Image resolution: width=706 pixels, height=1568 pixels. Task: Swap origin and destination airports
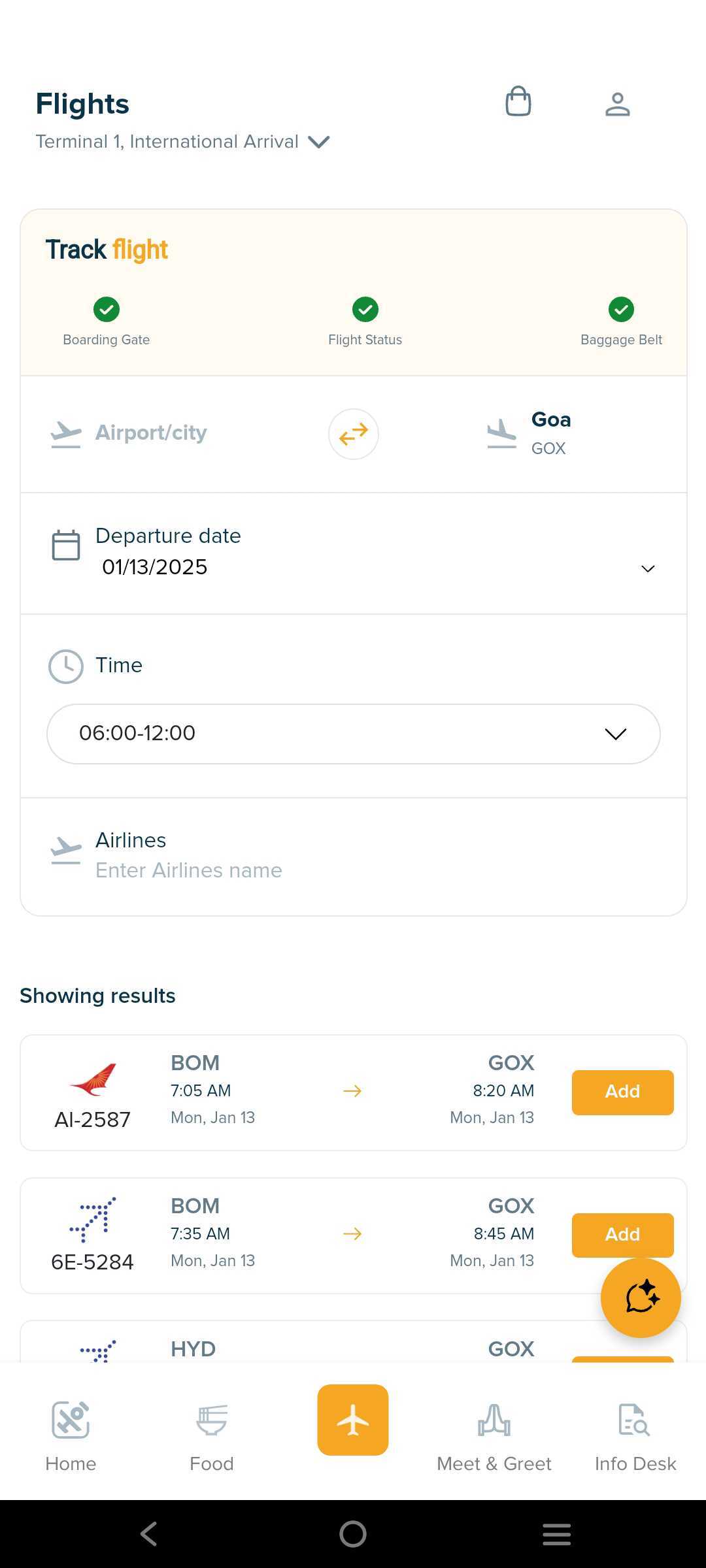[x=353, y=434]
